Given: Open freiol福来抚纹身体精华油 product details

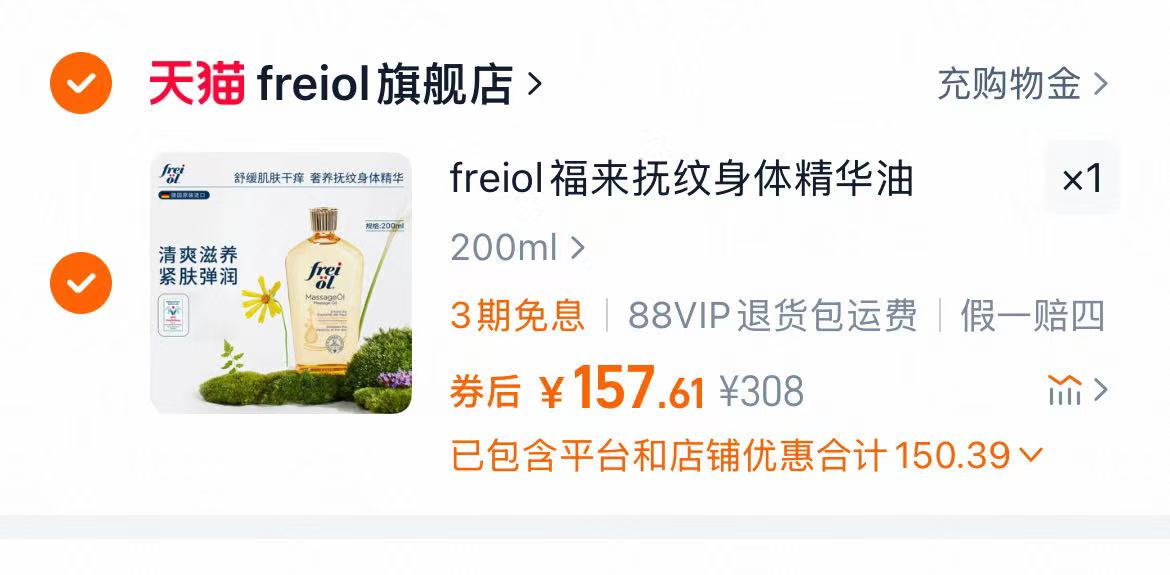Looking at the screenshot, I should tap(681, 180).
